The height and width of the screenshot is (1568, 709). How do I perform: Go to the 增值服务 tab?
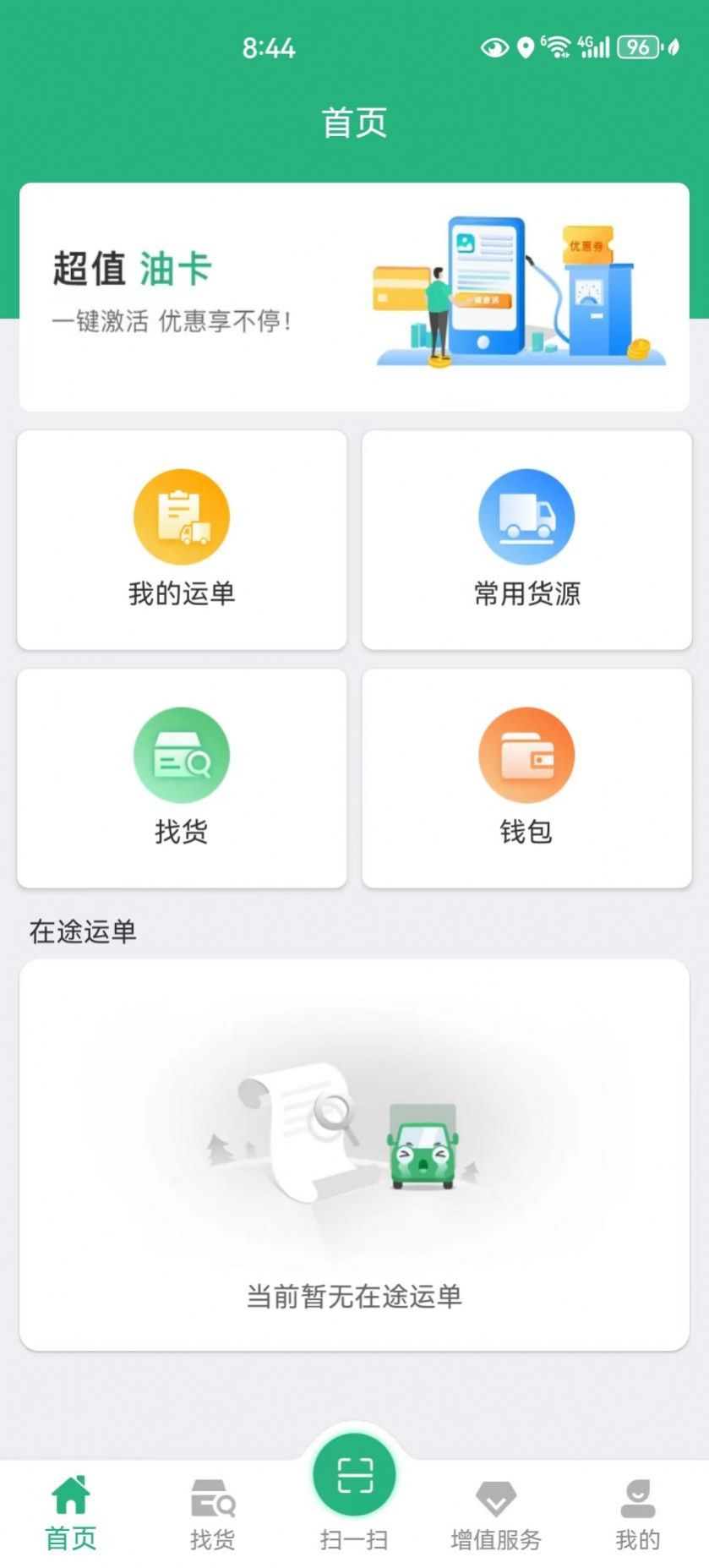[496, 1513]
